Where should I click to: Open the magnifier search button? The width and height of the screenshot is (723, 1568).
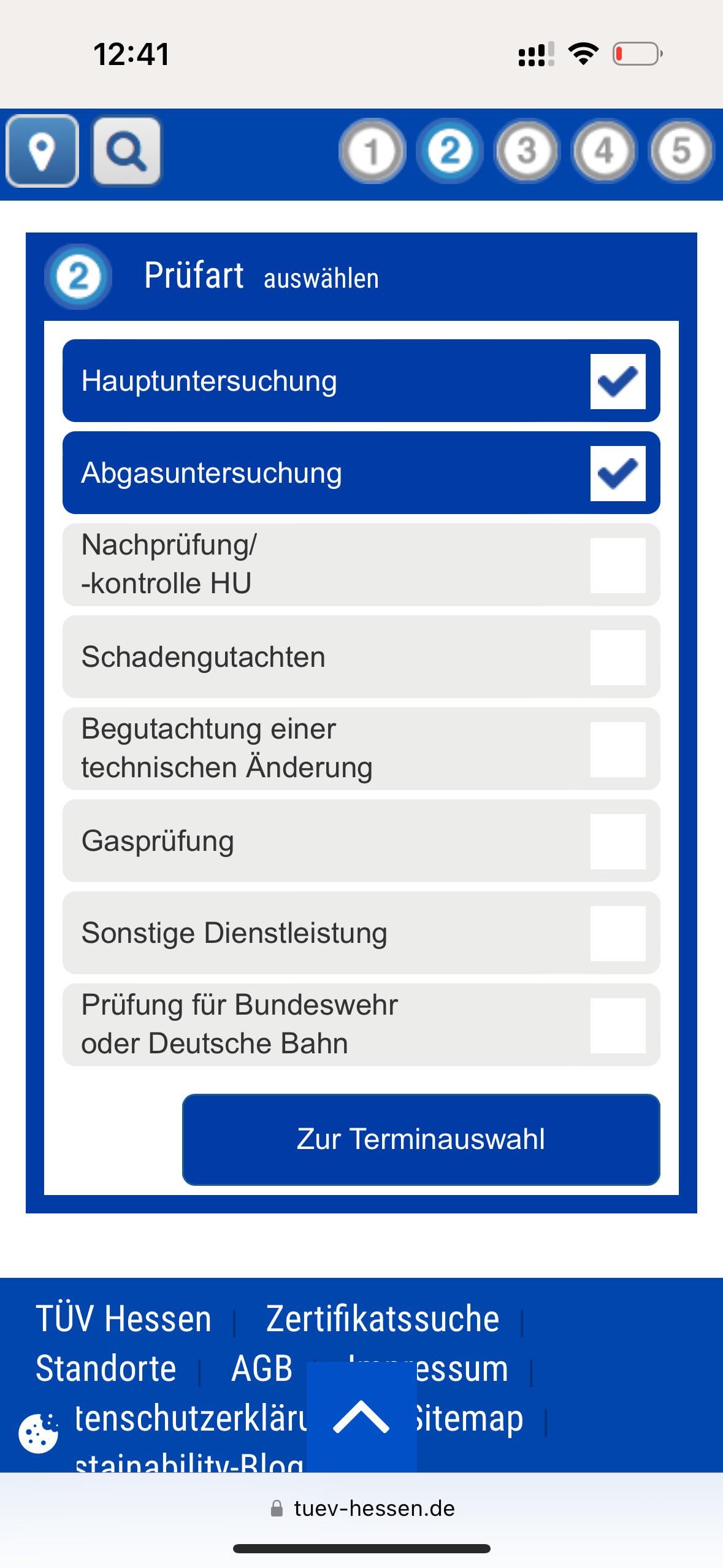click(x=126, y=151)
